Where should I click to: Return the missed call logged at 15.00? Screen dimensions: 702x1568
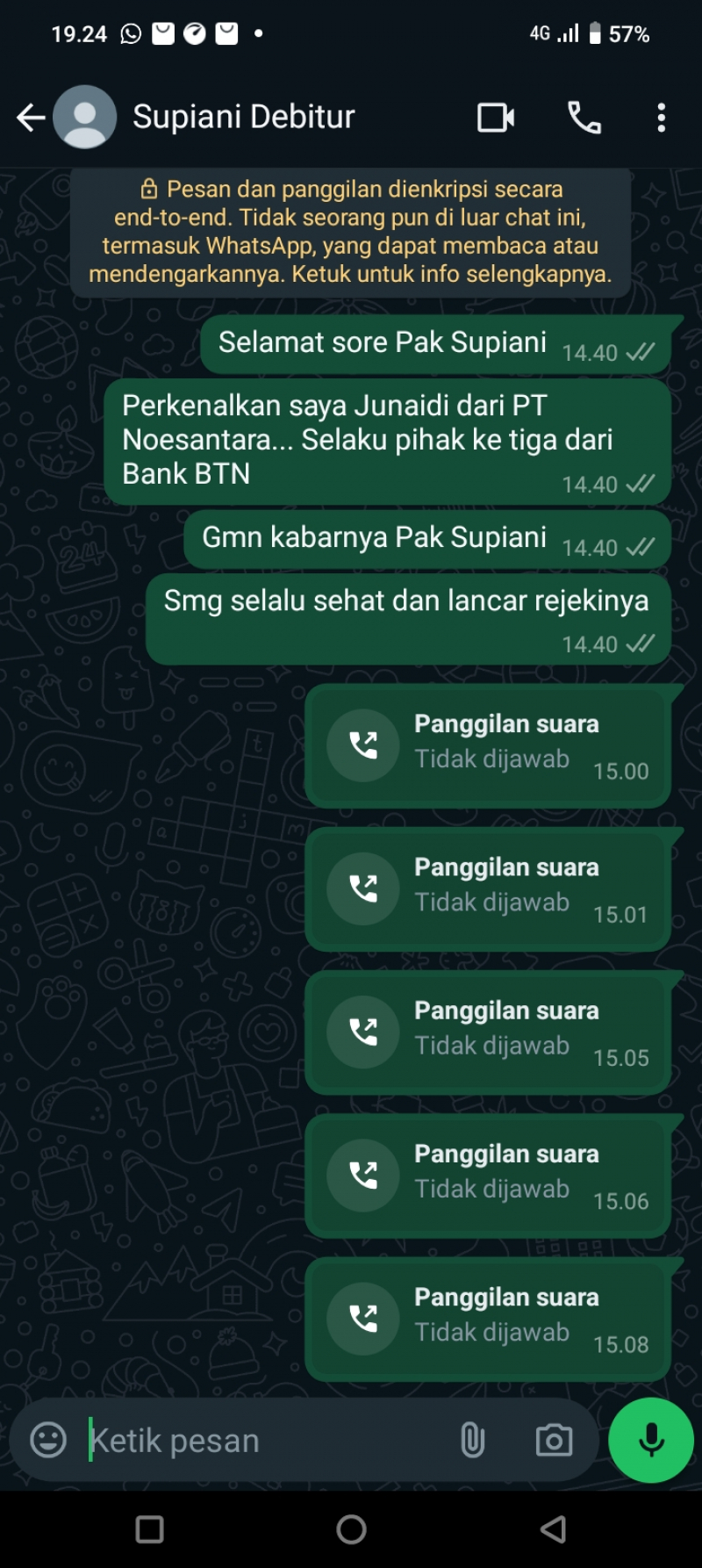(488, 745)
